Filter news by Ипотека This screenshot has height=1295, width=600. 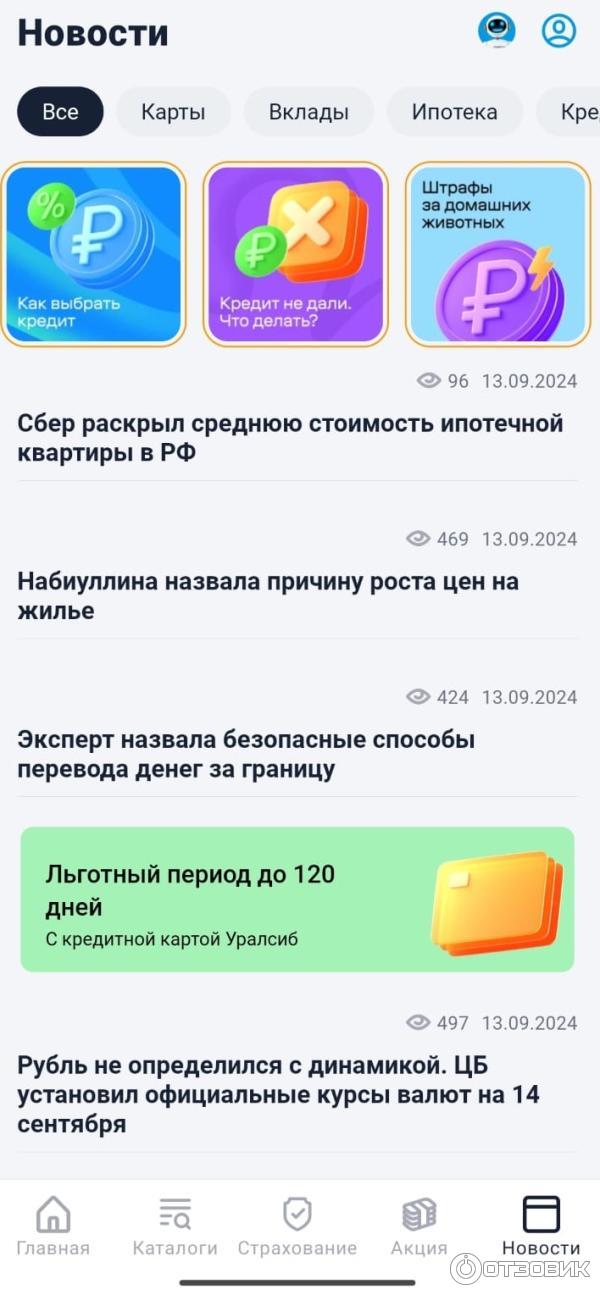[x=454, y=112]
